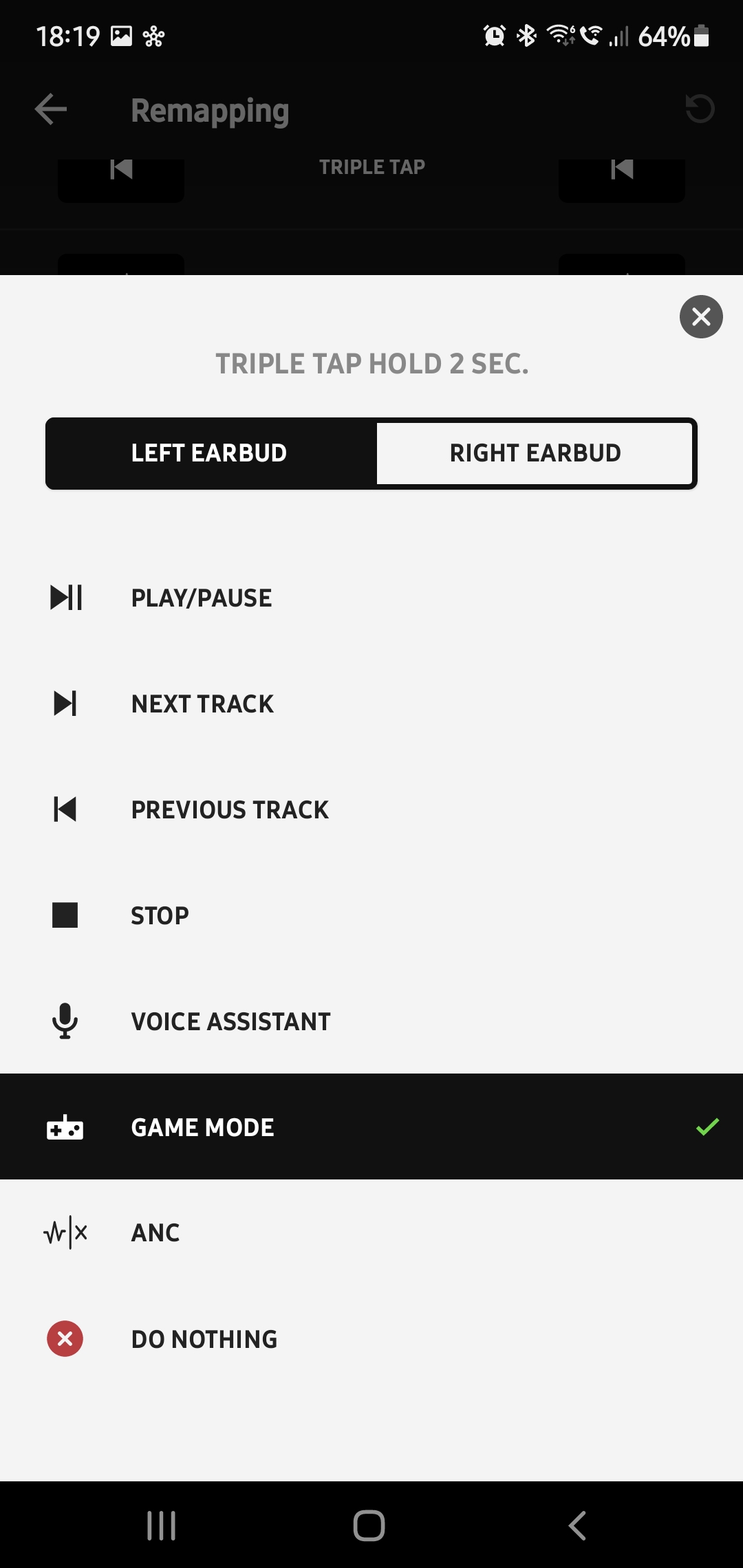Screen dimensions: 743x1568
Task: Assign Previous Track to the gesture
Action: tap(371, 809)
